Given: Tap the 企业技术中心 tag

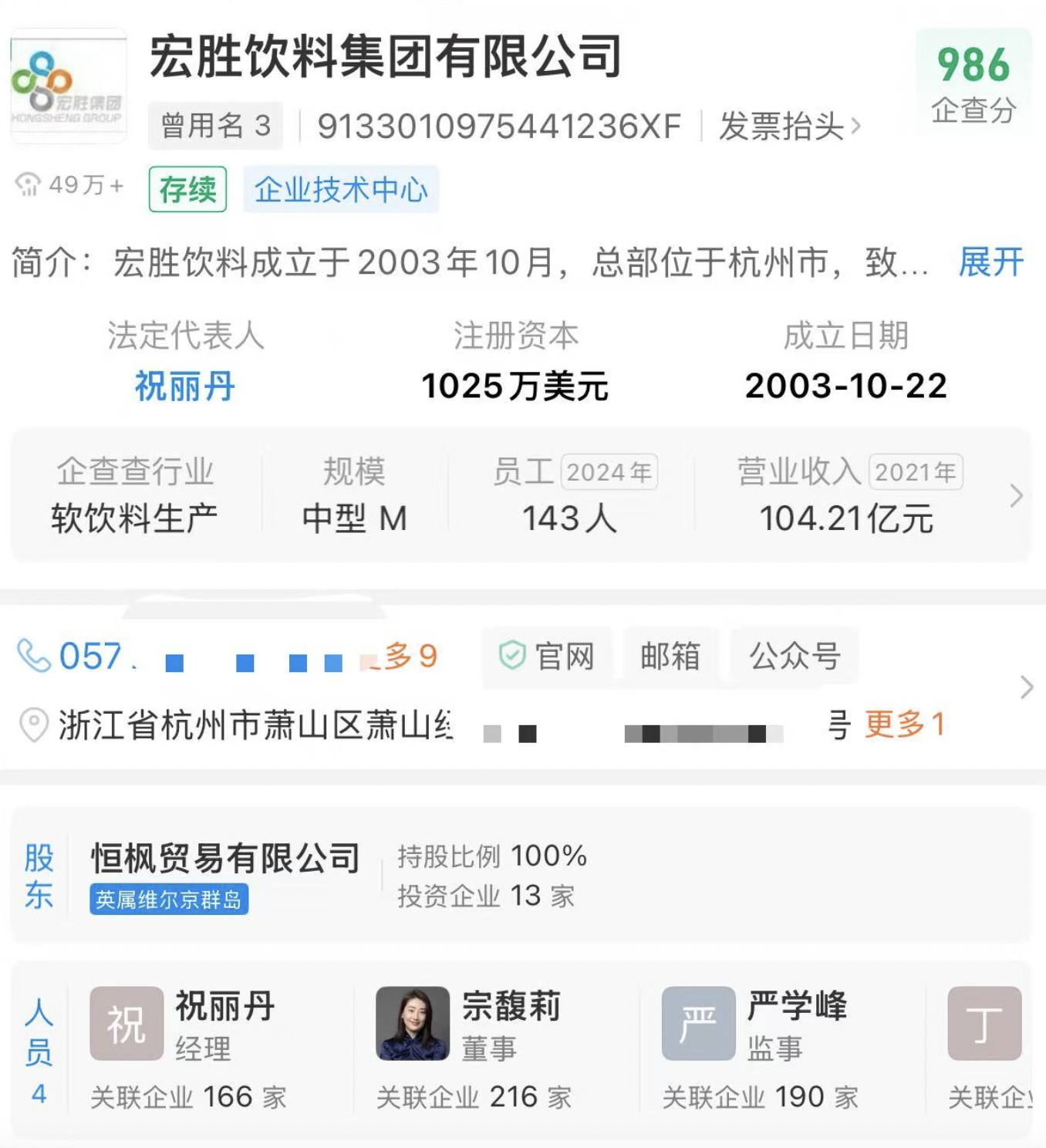Looking at the screenshot, I should pos(341,190).
